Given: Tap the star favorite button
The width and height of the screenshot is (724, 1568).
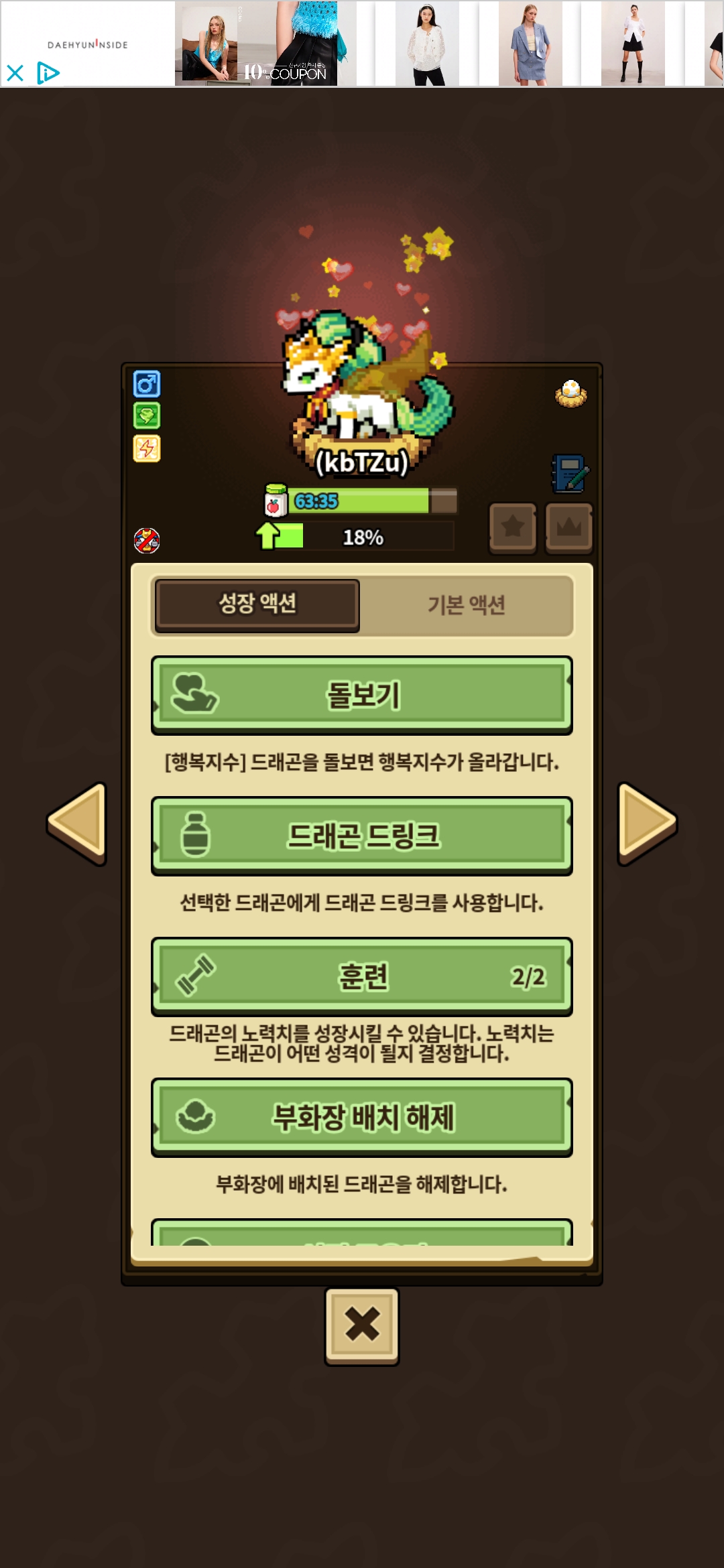Looking at the screenshot, I should pos(513,527).
